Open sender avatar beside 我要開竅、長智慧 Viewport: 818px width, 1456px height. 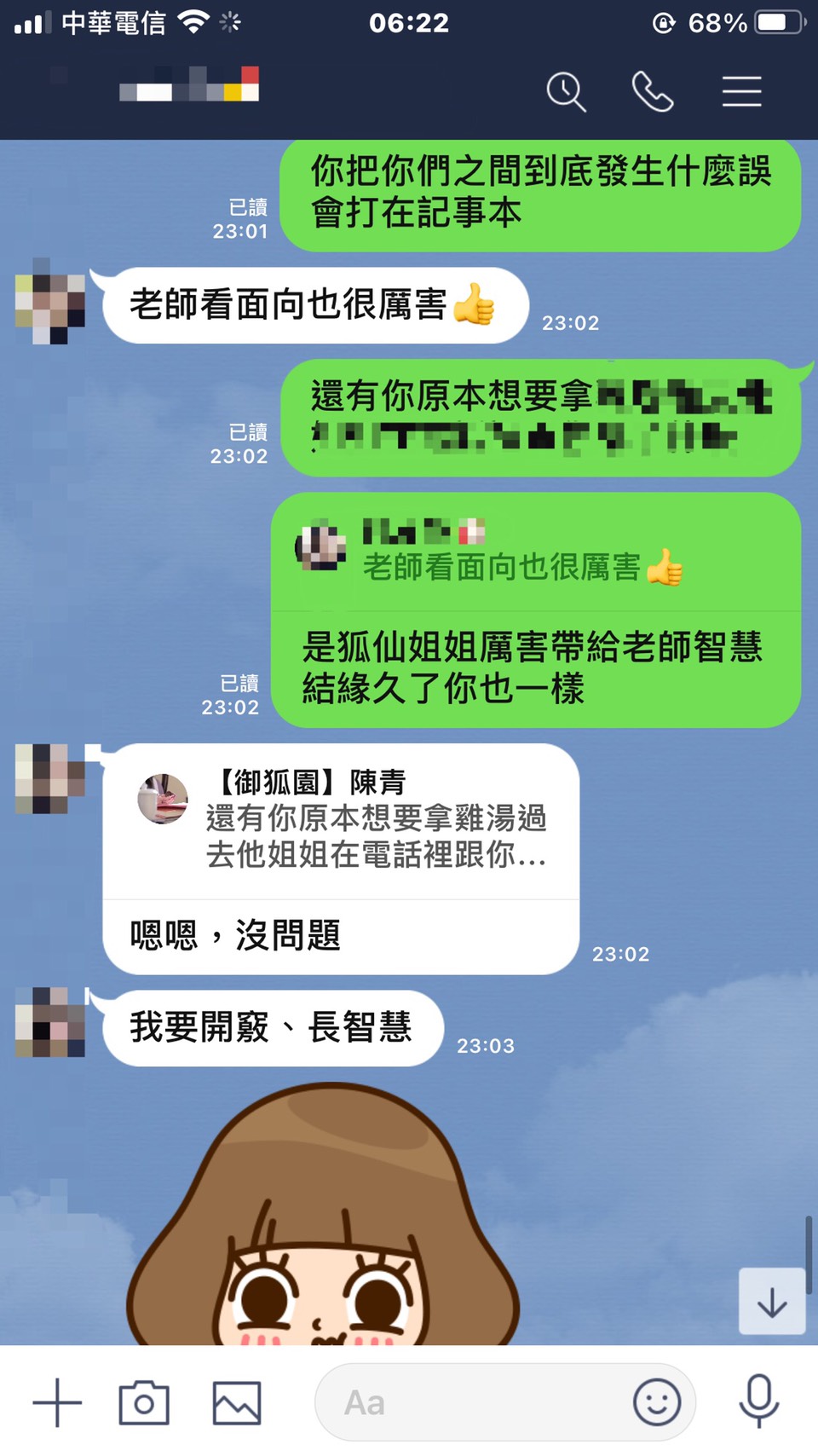pyautogui.click(x=50, y=1022)
